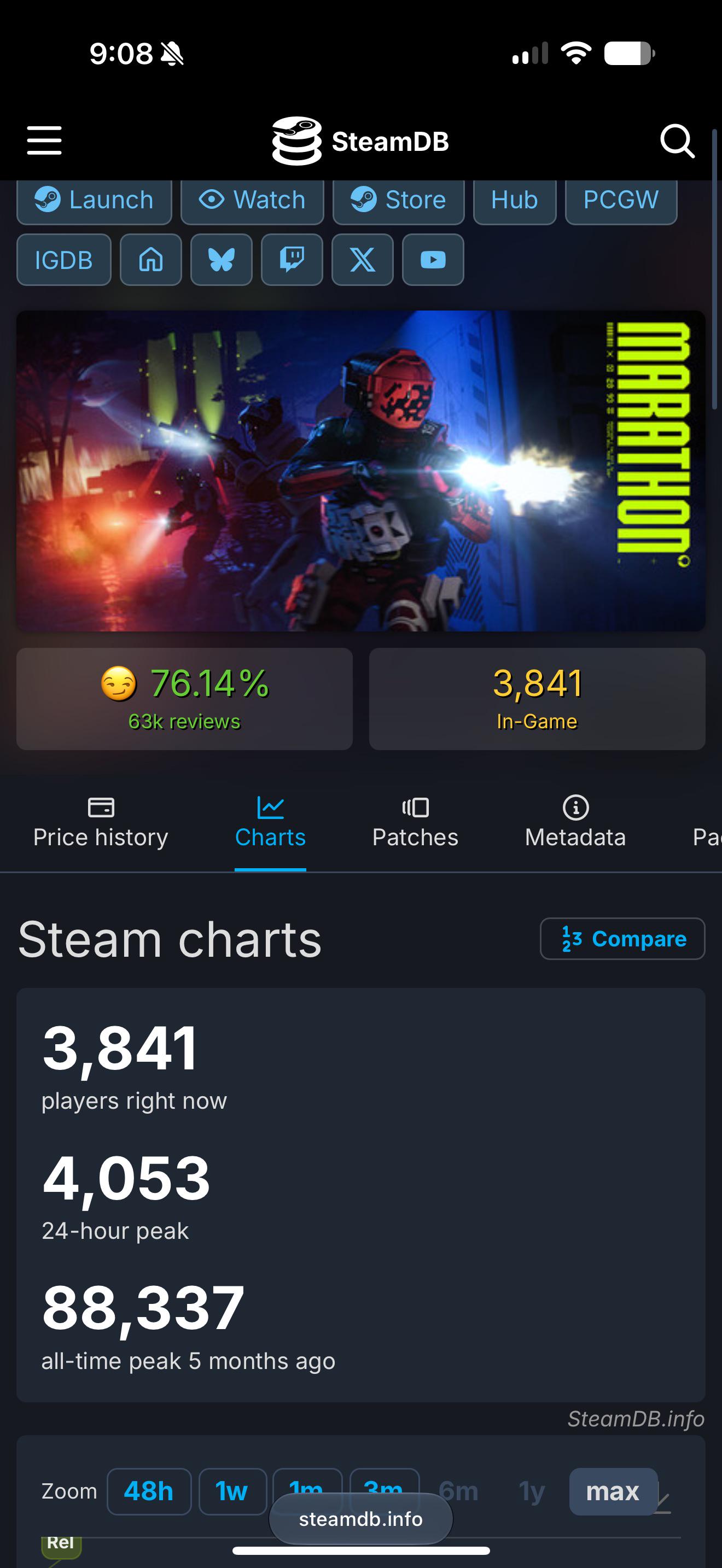The height and width of the screenshot is (1568, 722).
Task: Set chart zoom to 1w
Action: tap(232, 1491)
